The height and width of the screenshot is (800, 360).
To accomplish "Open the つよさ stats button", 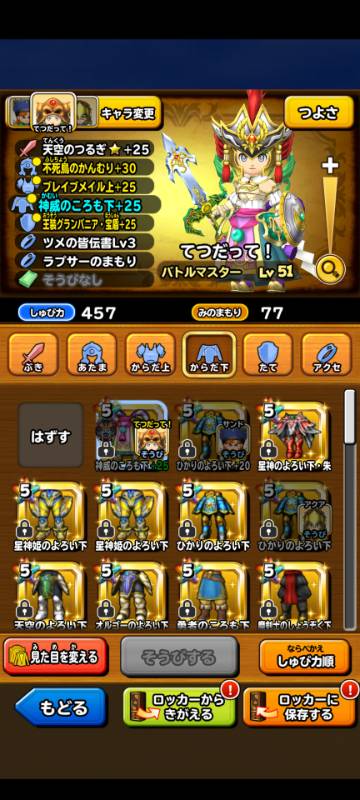I will (319, 112).
